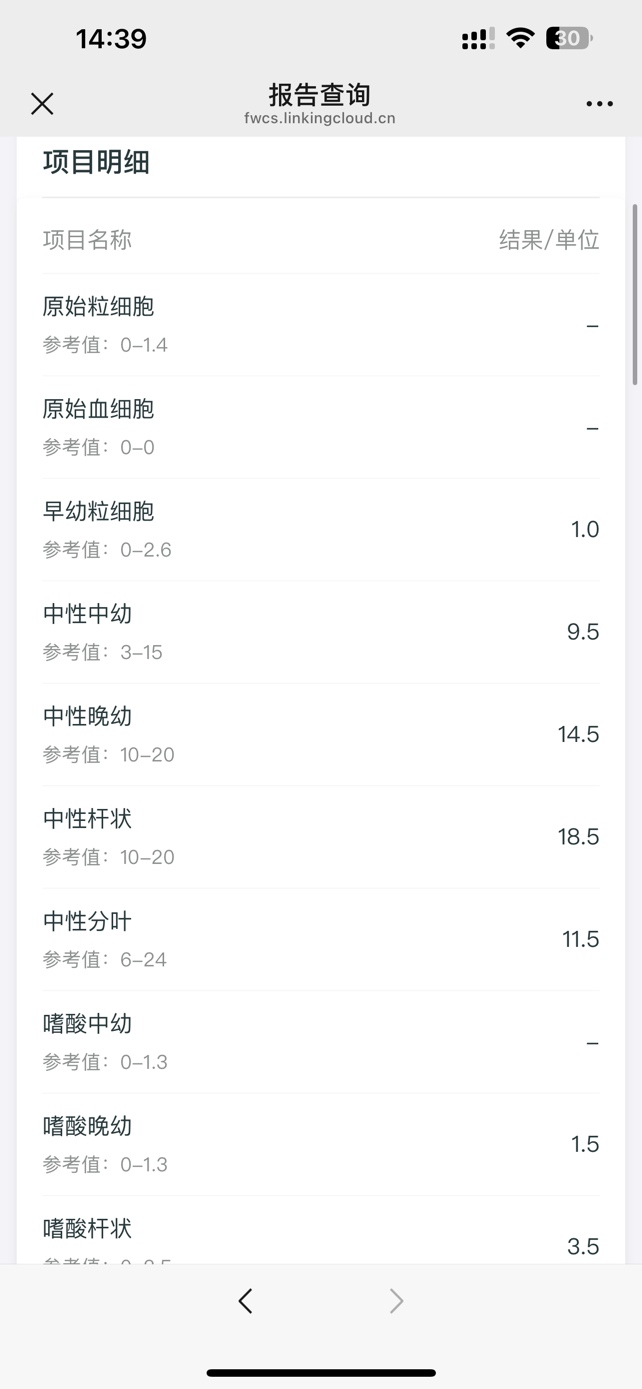Open the three-dot more options menu
This screenshot has width=642, height=1389.
tap(599, 104)
